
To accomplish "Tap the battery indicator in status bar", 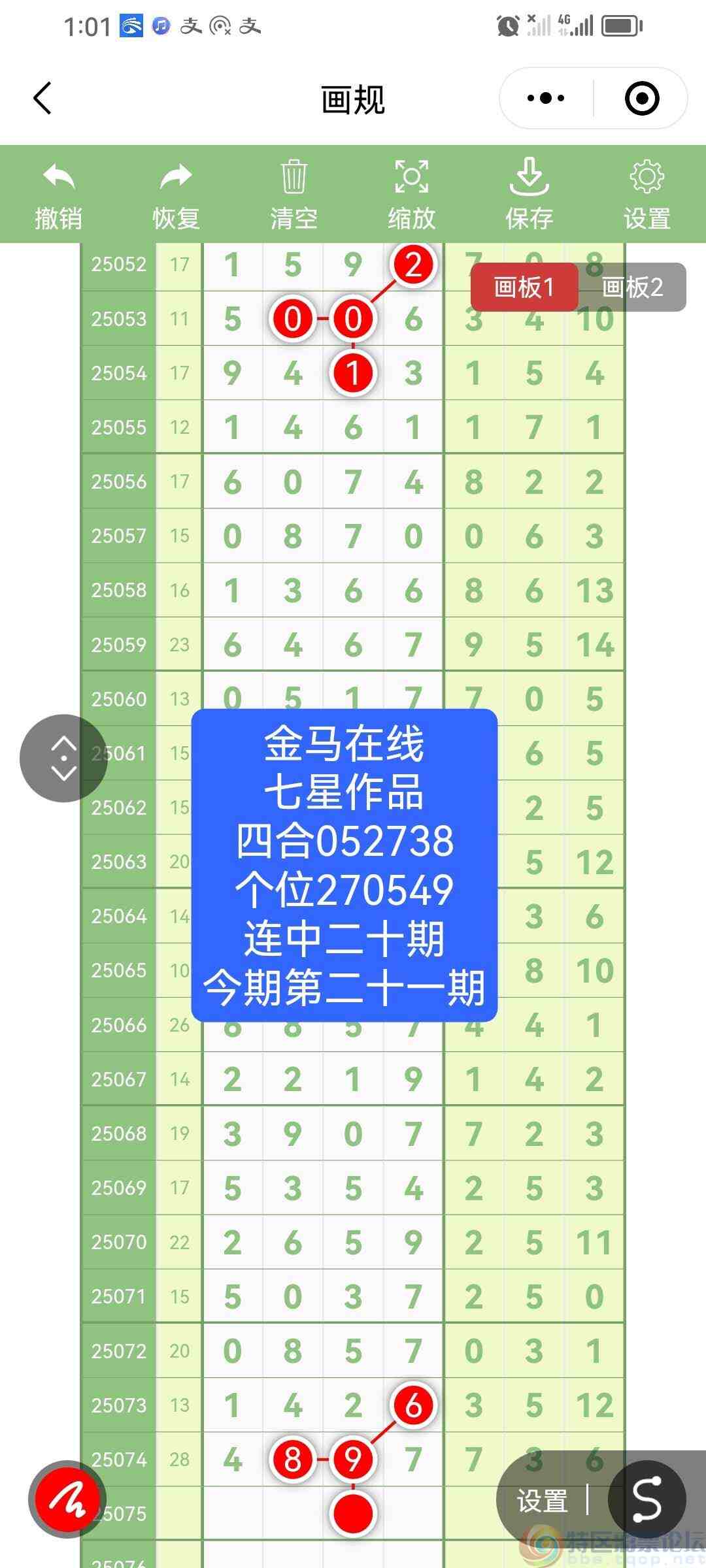I will pyautogui.click(x=620, y=26).
